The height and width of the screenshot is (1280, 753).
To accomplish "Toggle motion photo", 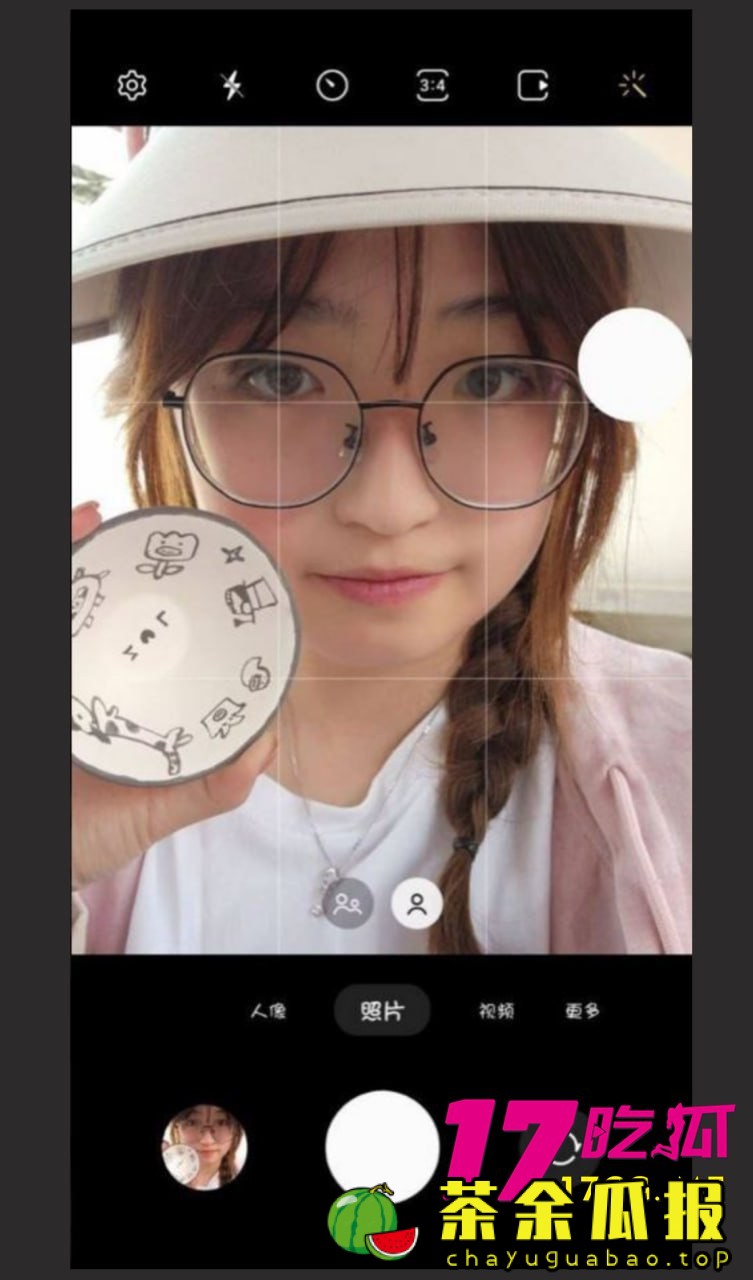I will click(x=533, y=86).
